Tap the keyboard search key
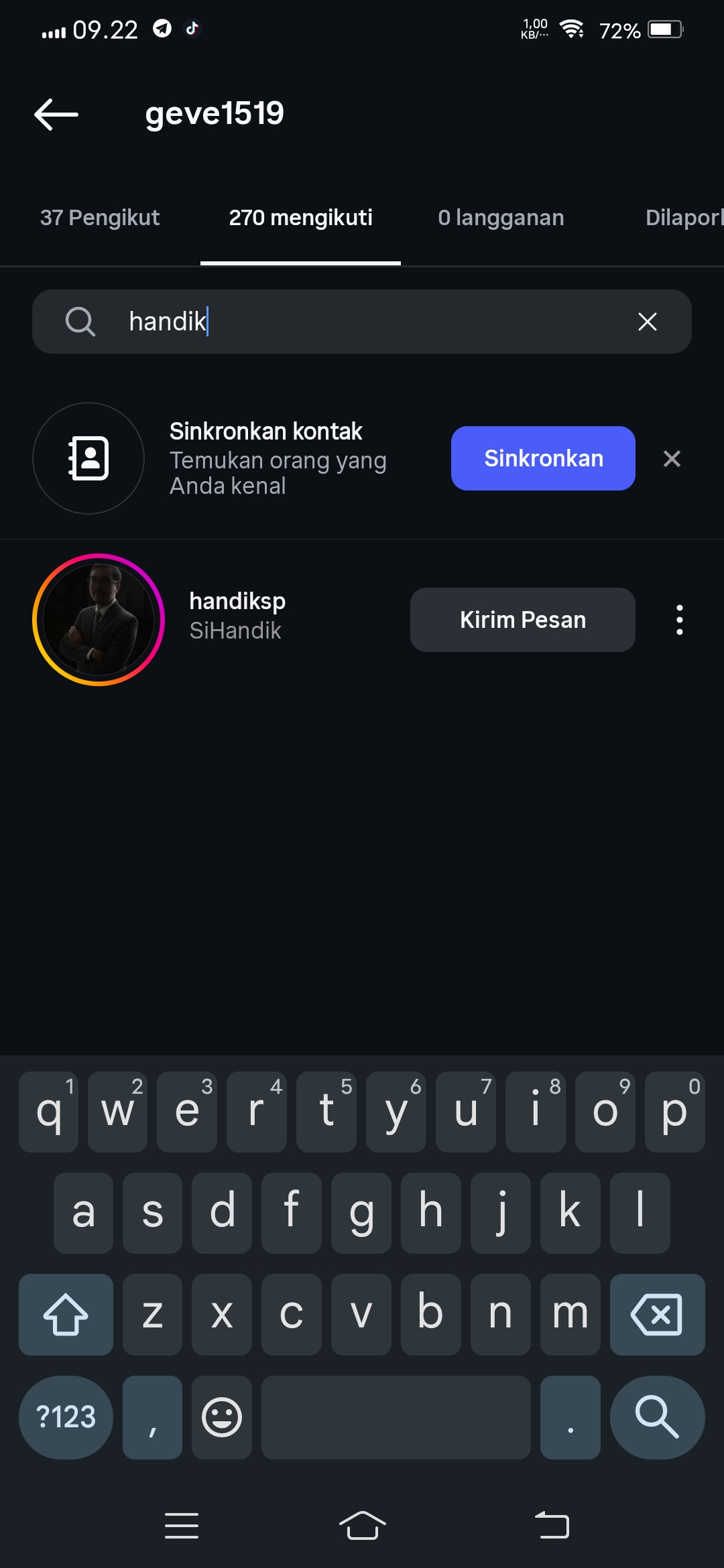 (657, 1417)
